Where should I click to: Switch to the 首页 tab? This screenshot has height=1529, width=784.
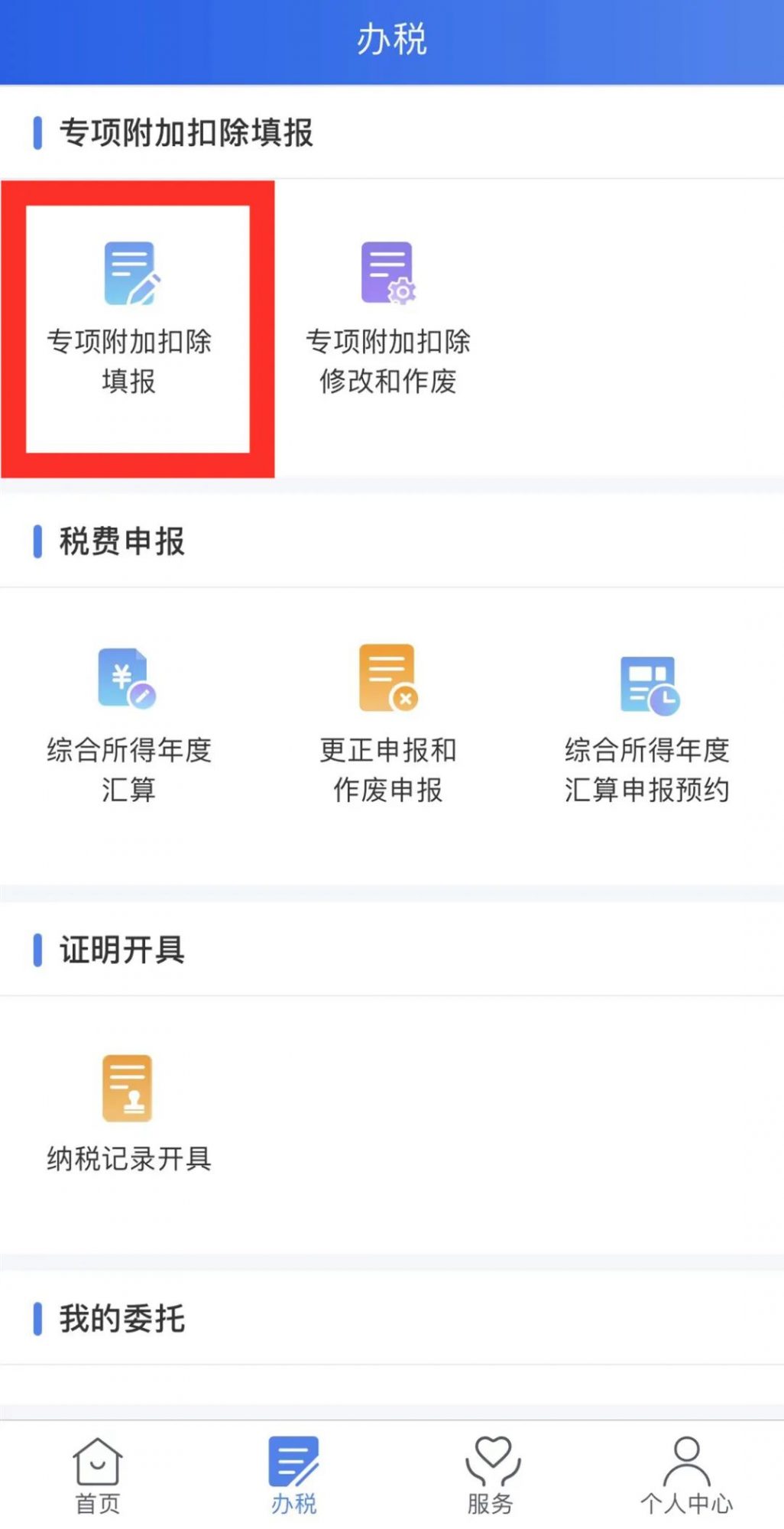click(x=98, y=1475)
